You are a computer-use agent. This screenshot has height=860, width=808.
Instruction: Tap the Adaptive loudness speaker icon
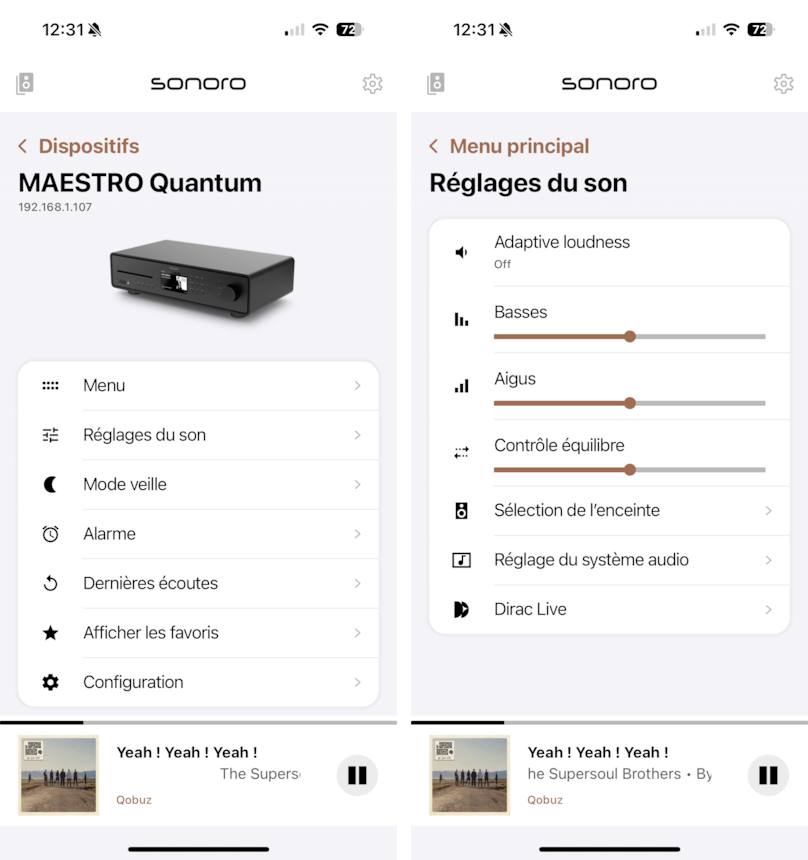pos(462,250)
